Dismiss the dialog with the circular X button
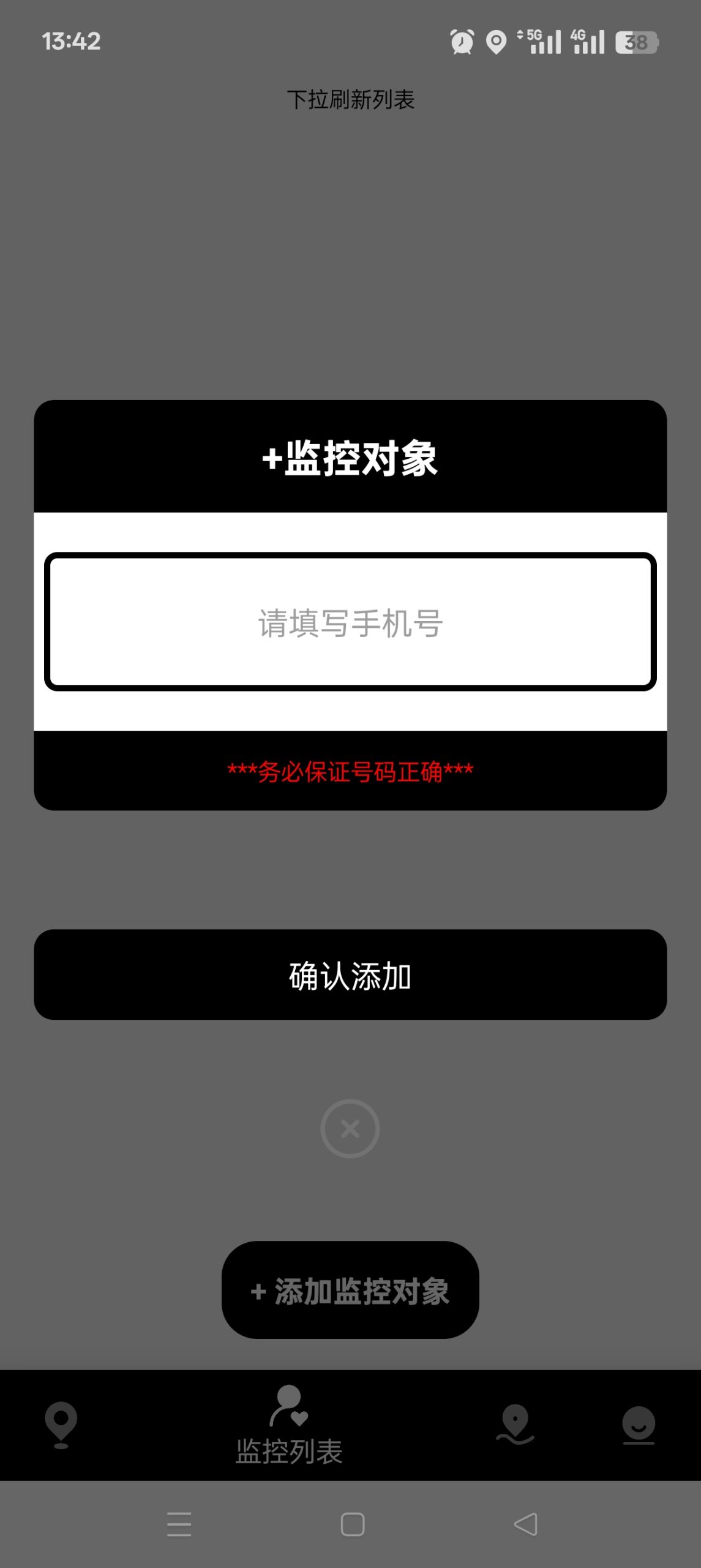The width and height of the screenshot is (701, 1568). point(350,1128)
